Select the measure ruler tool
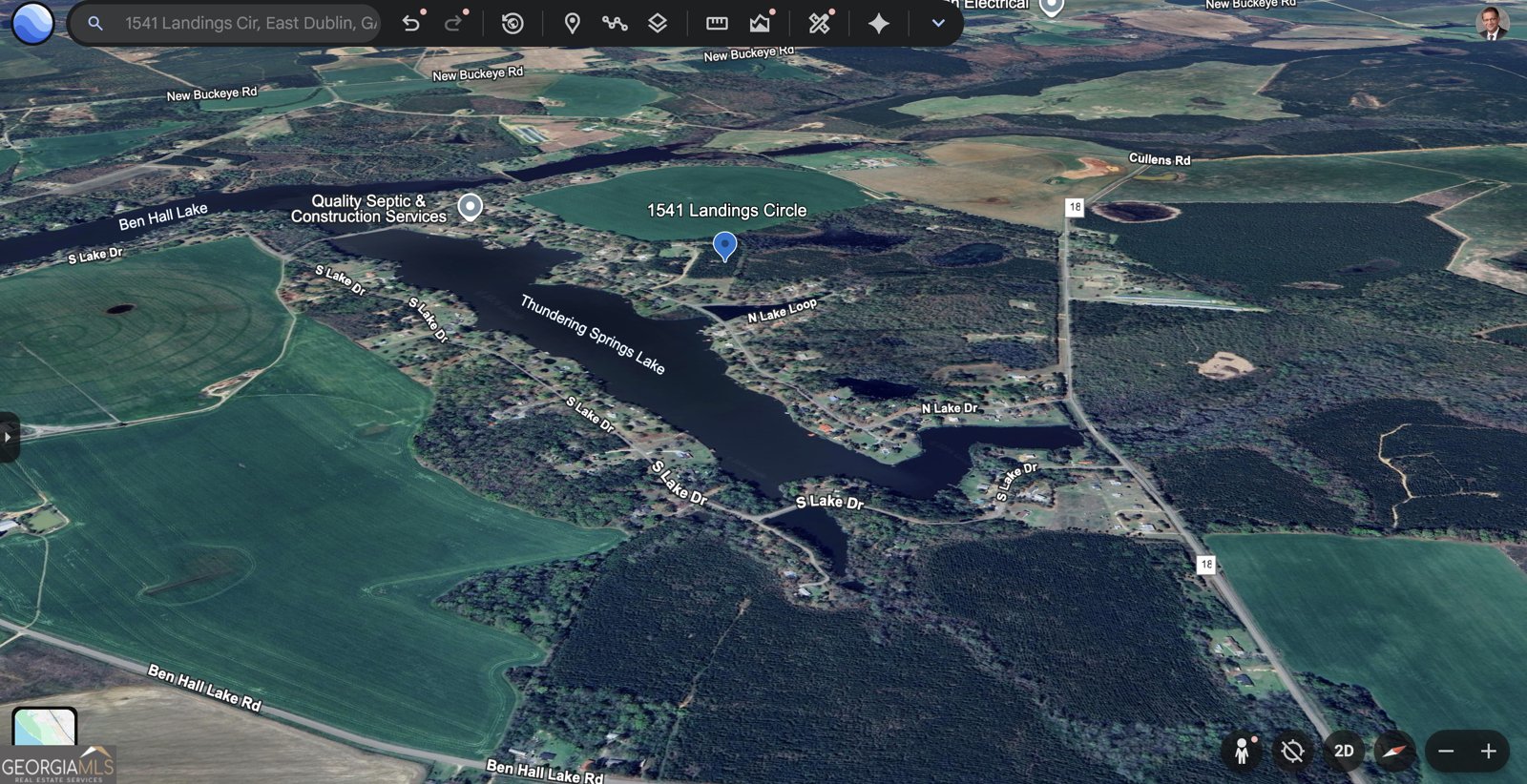Screen dimensions: 1527x784 [x=717, y=23]
